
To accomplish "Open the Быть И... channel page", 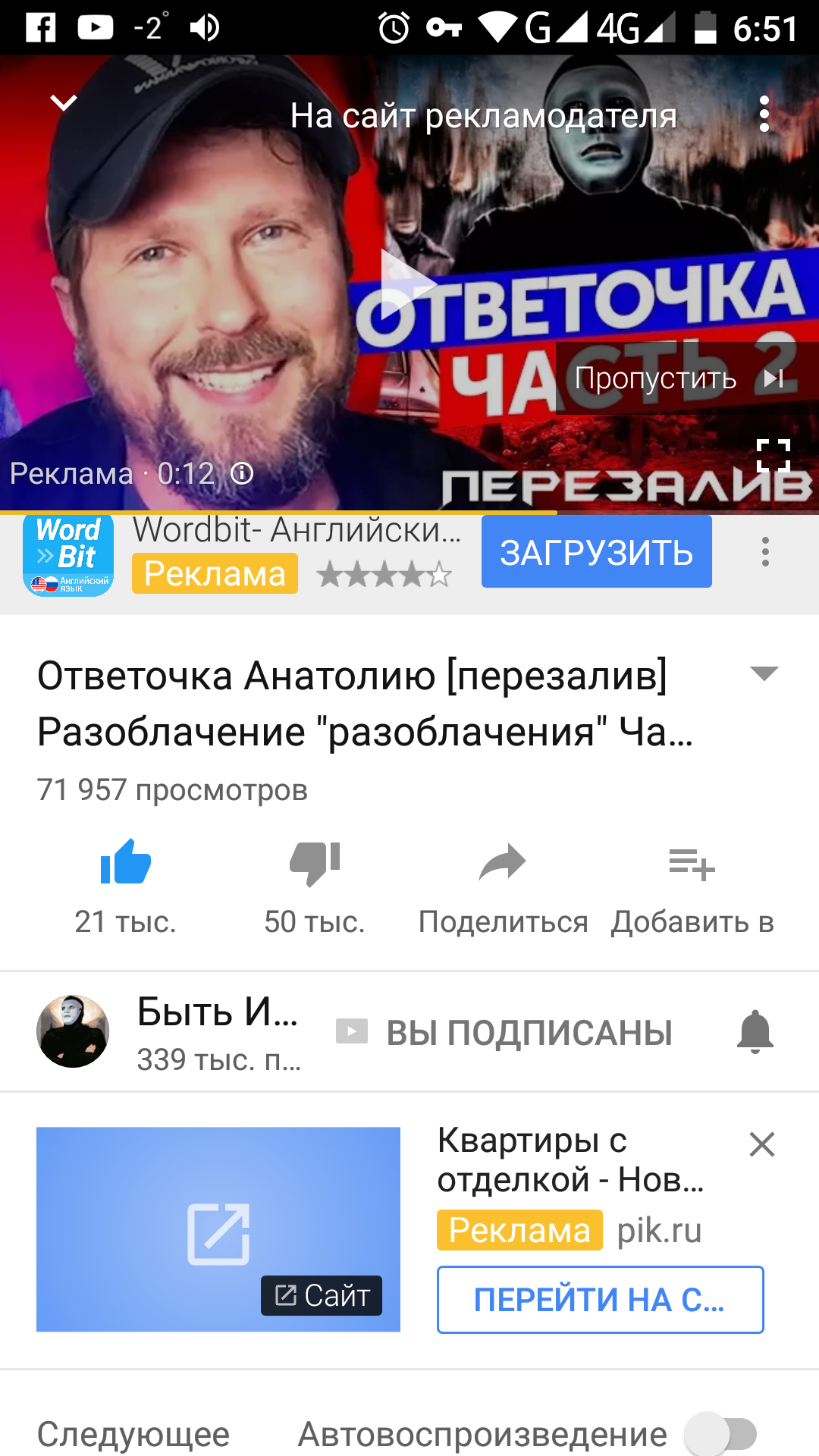I will [x=74, y=1031].
